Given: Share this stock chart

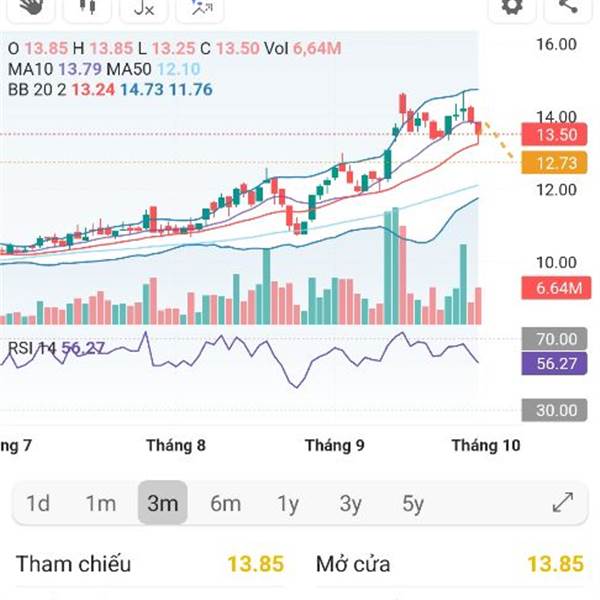Looking at the screenshot, I should coord(568,8).
